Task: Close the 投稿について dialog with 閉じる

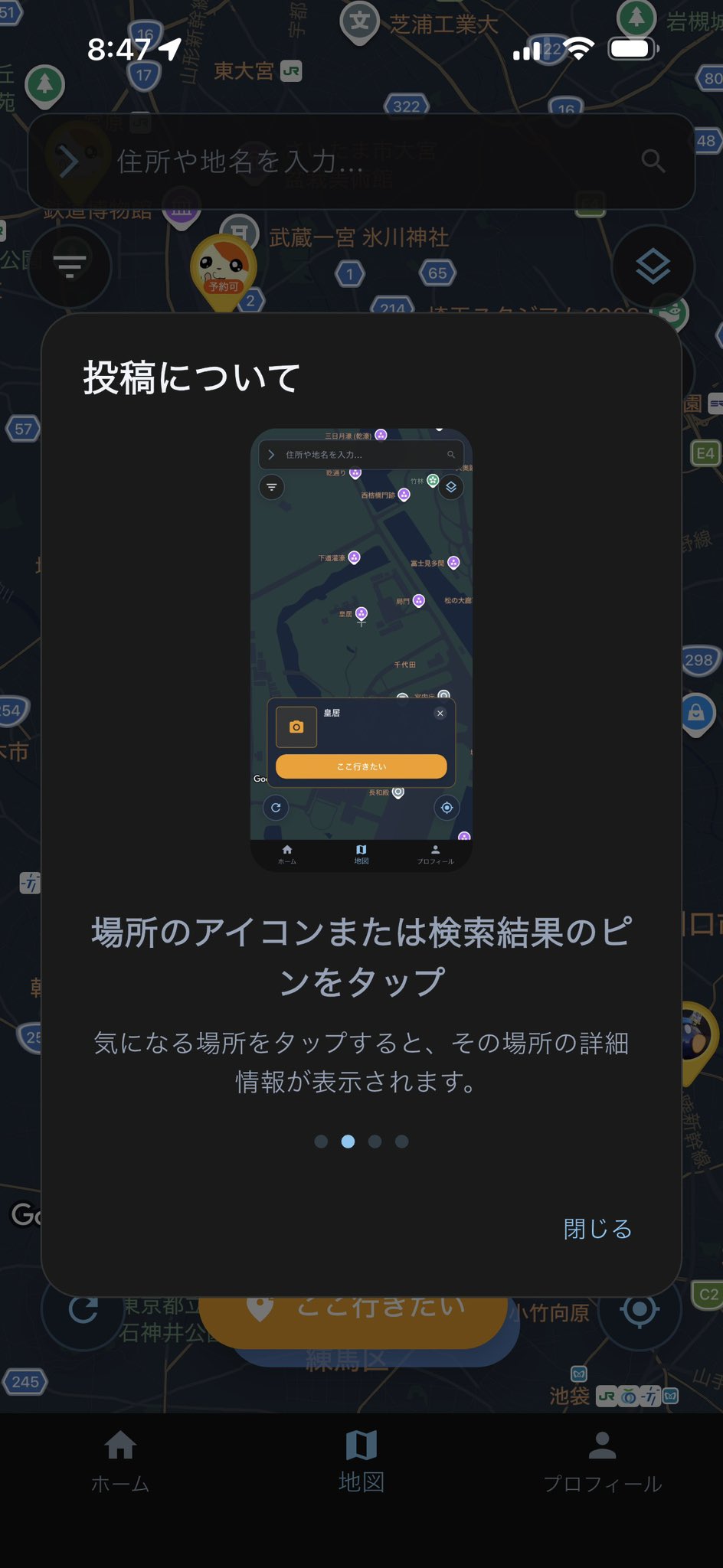Action: [x=597, y=1229]
